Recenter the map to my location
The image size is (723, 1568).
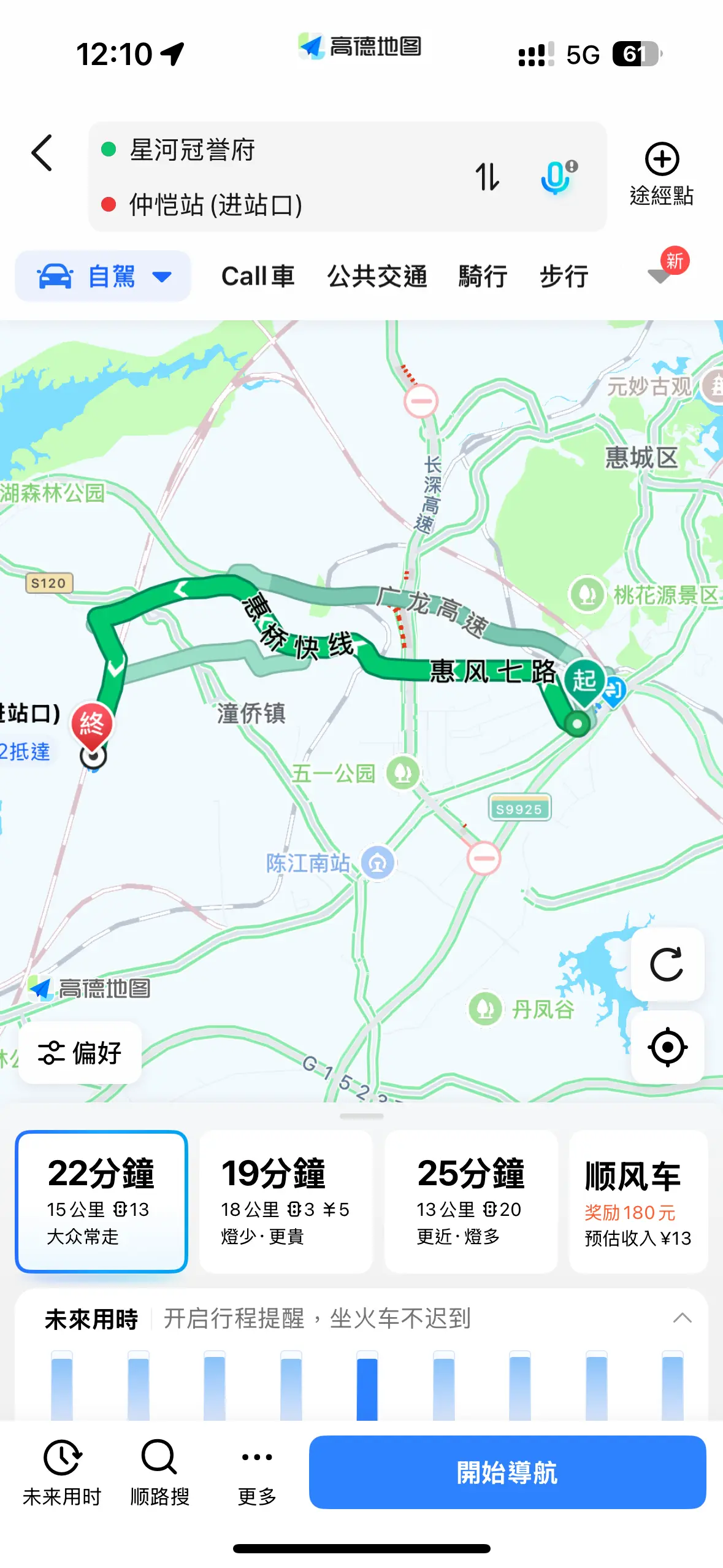pyautogui.click(x=667, y=1047)
